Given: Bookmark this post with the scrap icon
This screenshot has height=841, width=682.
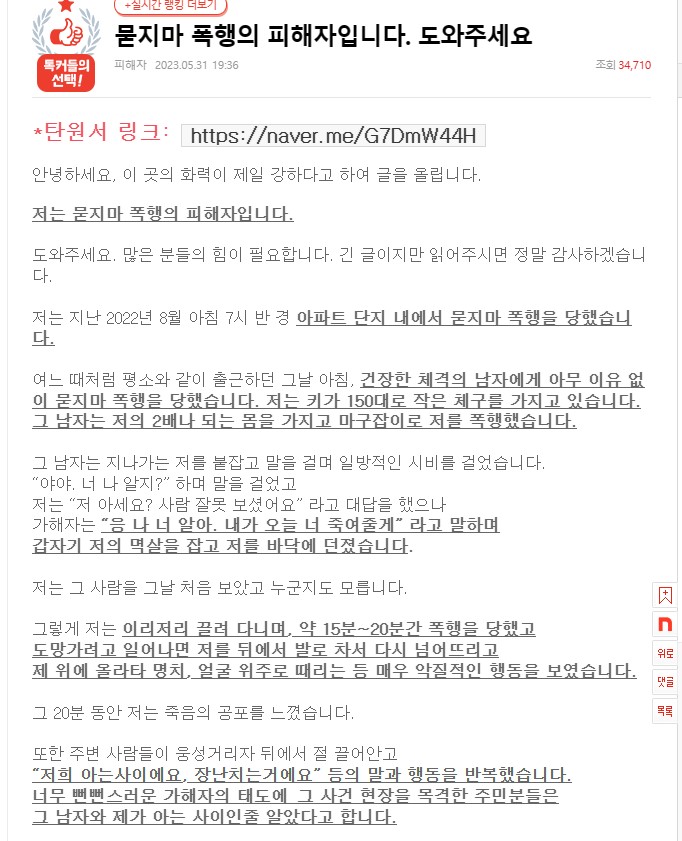Looking at the screenshot, I should click(665, 595).
